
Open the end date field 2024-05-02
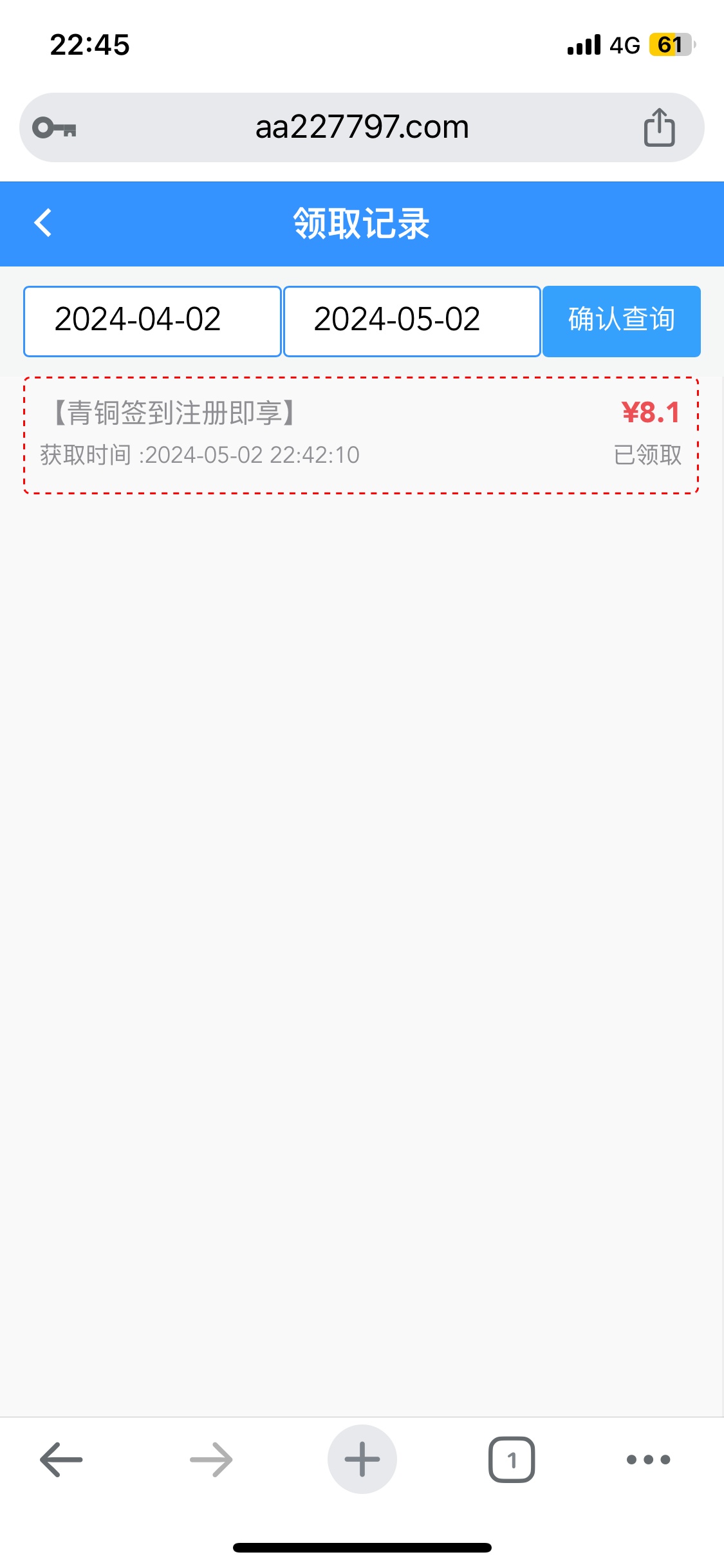coord(412,321)
